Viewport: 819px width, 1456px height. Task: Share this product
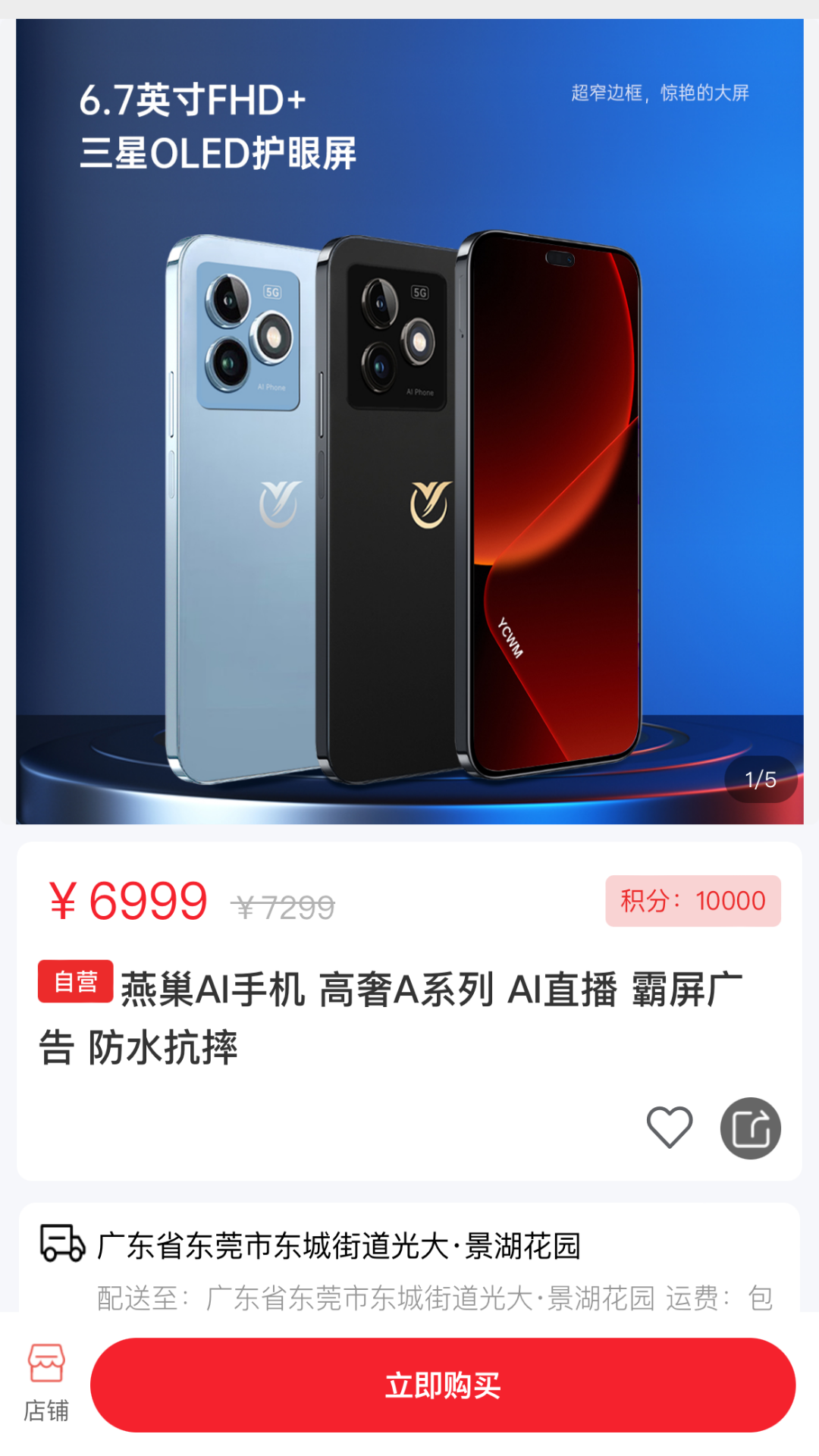[750, 1128]
